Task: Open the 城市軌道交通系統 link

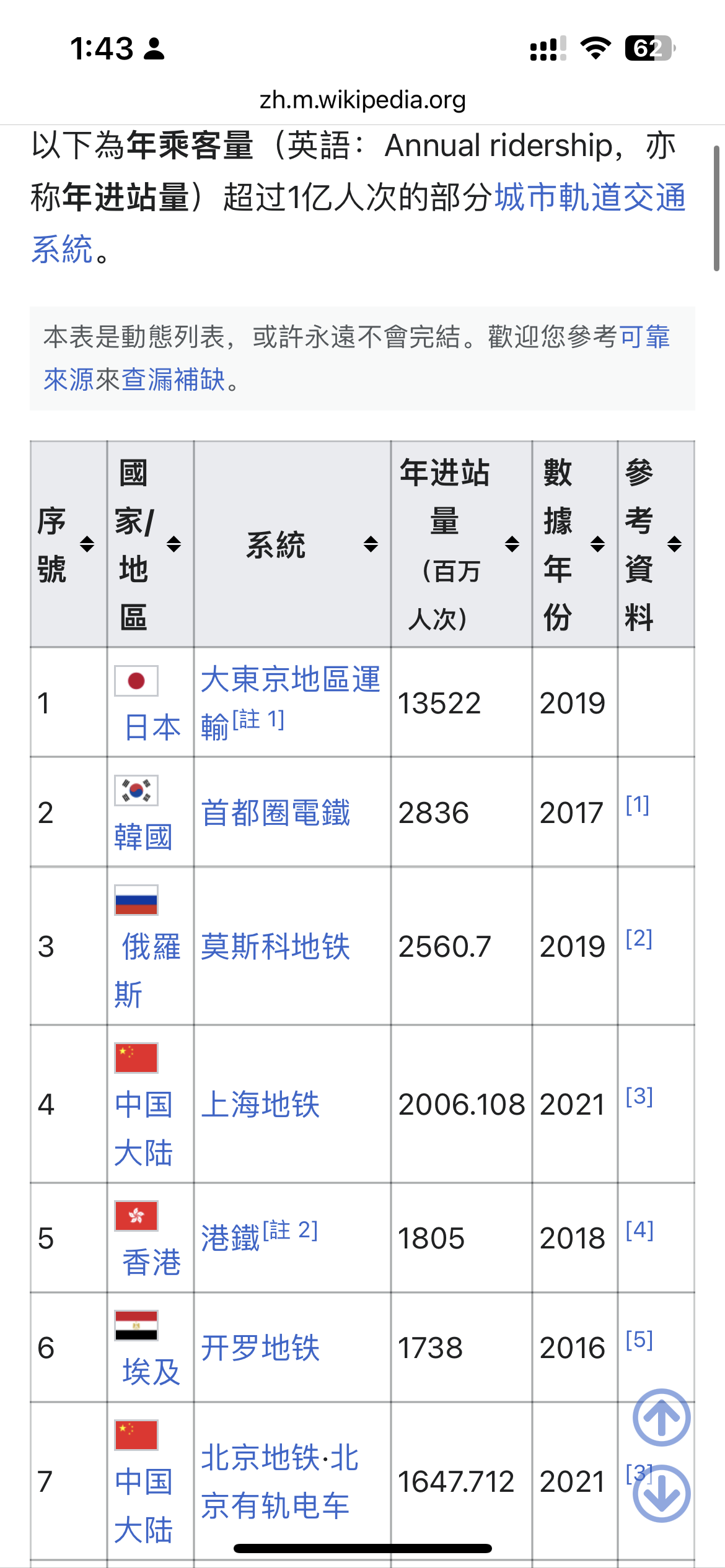Action: [x=590, y=198]
